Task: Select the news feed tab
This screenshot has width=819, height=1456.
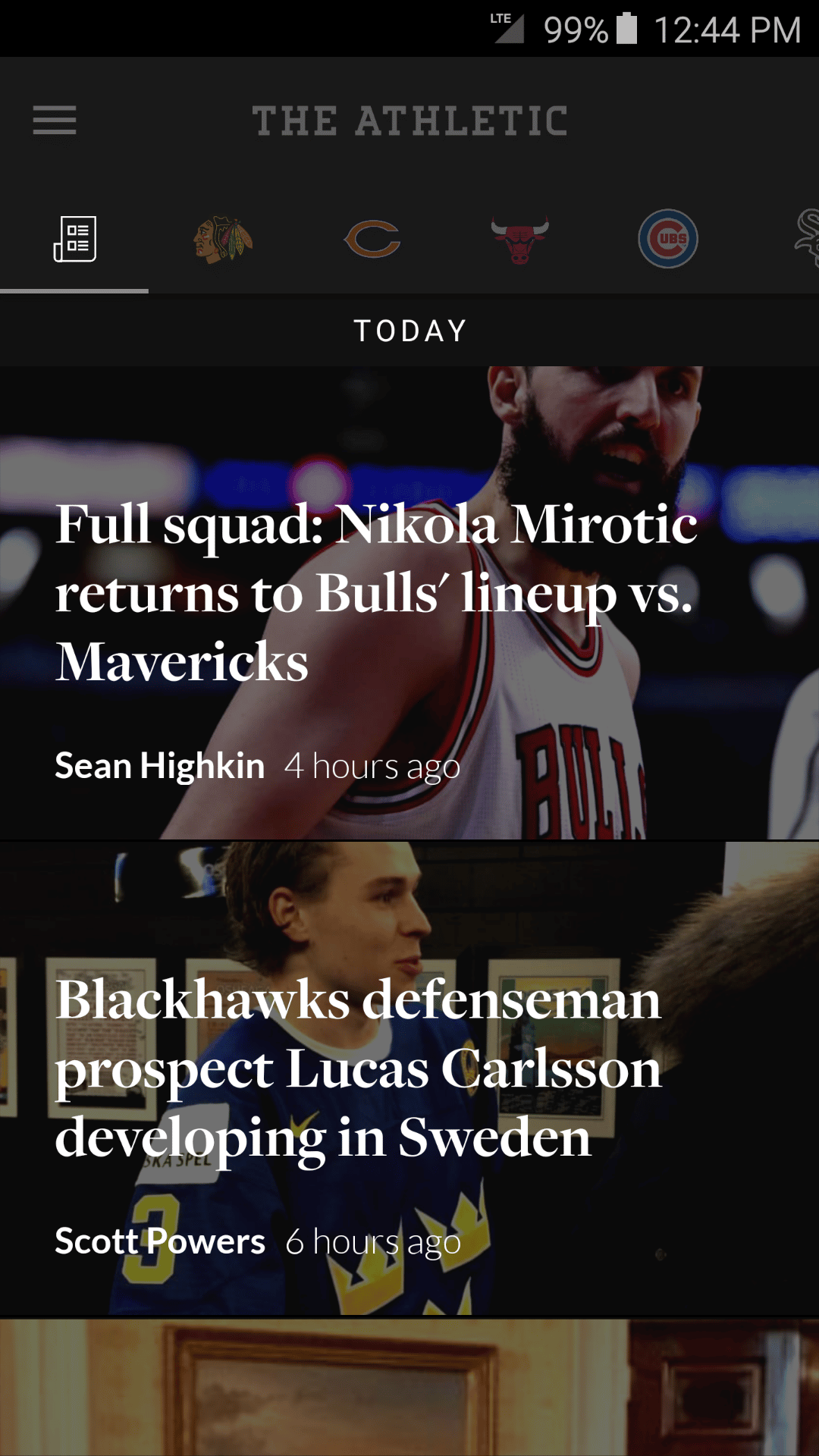Action: (x=74, y=240)
